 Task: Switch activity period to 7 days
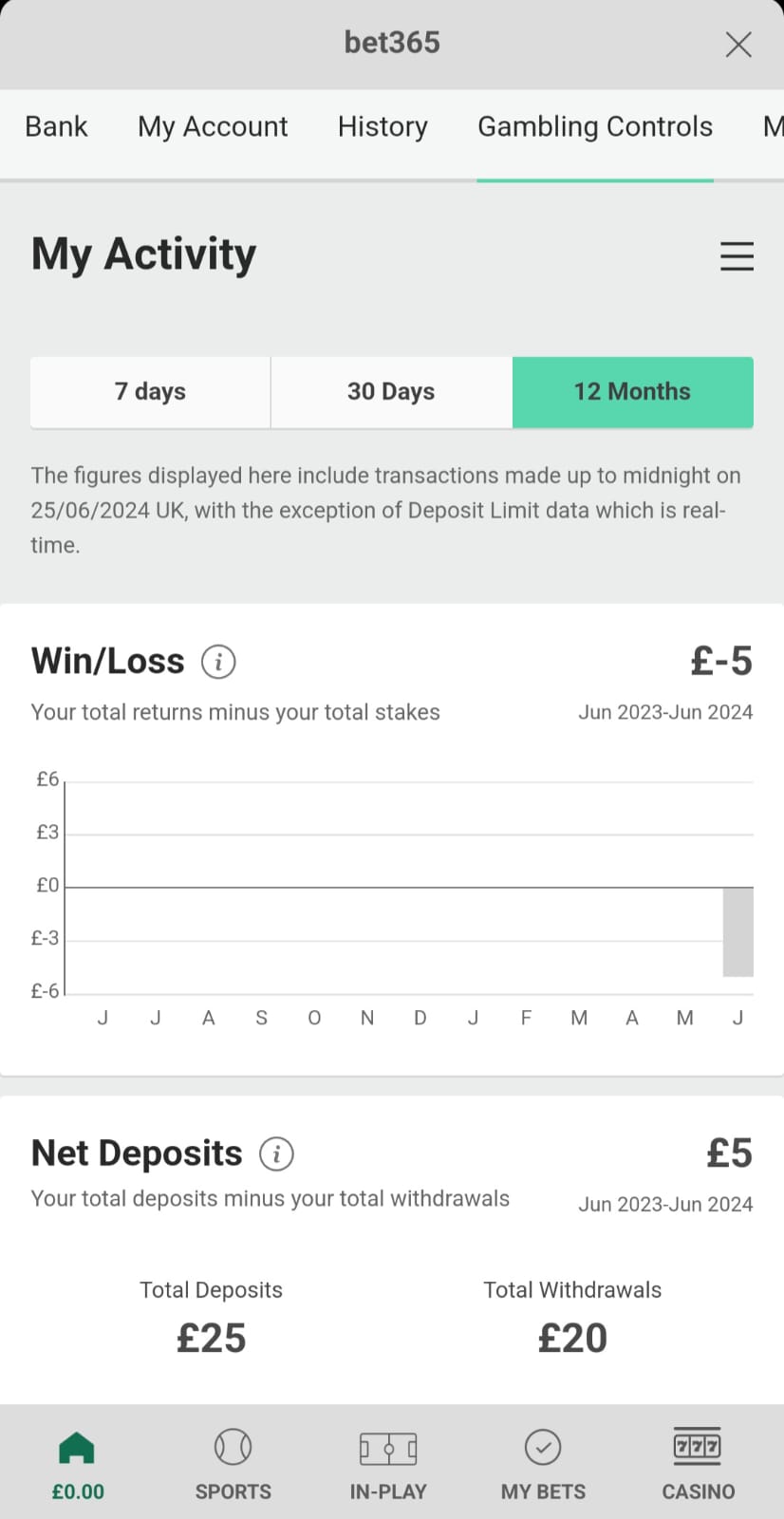click(x=149, y=392)
